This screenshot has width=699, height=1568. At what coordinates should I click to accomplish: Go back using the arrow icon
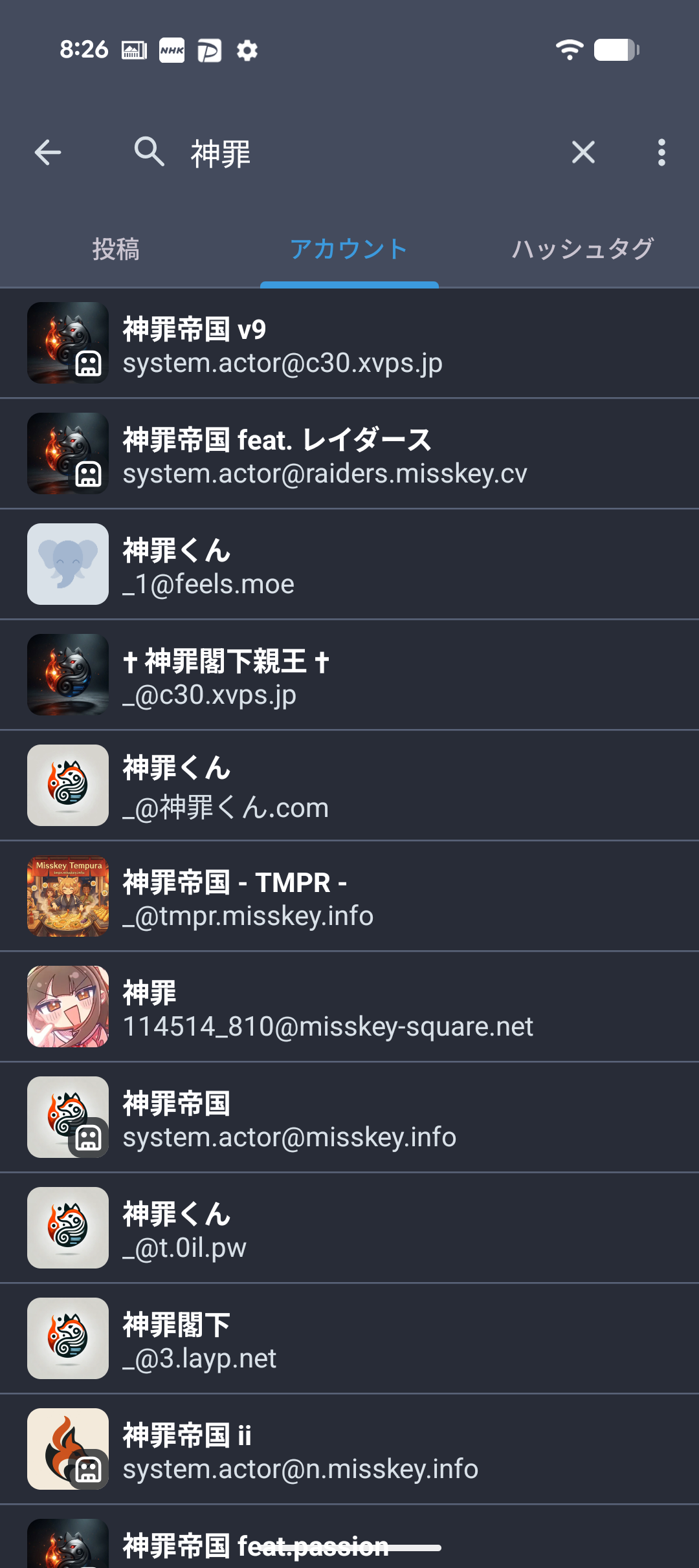pyautogui.click(x=47, y=153)
